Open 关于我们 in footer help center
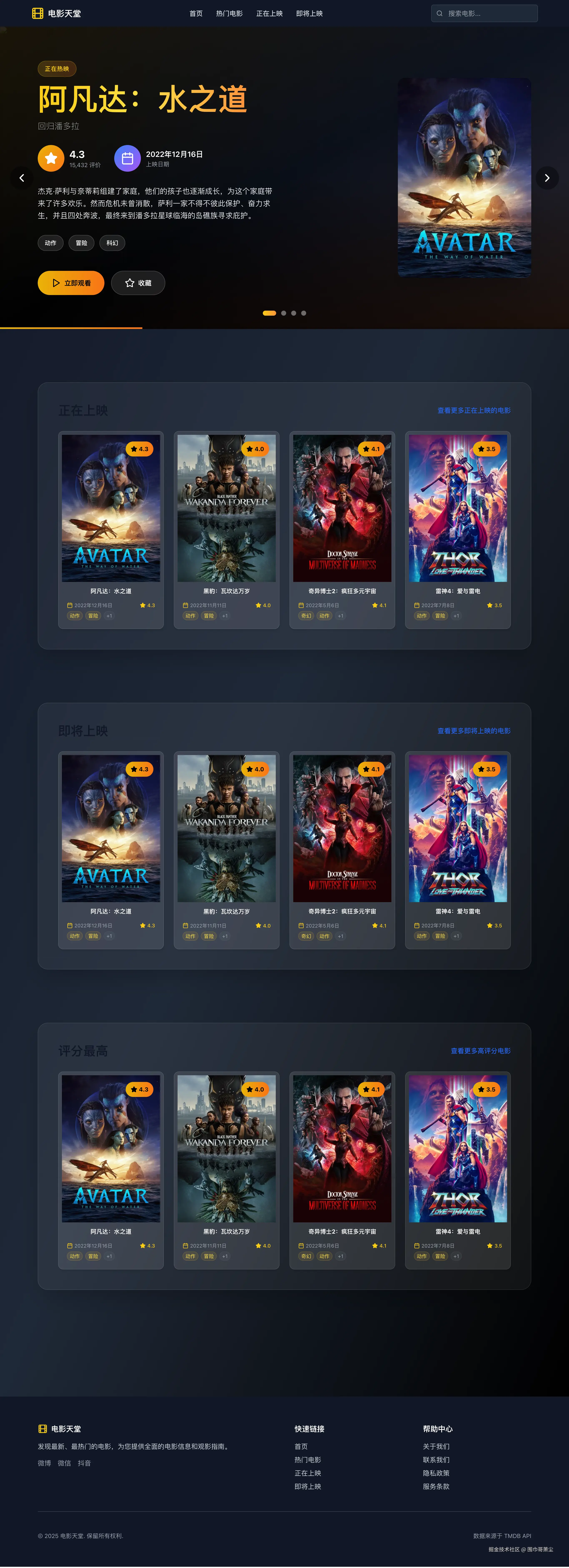This screenshot has width=569, height=1568. click(x=436, y=1446)
